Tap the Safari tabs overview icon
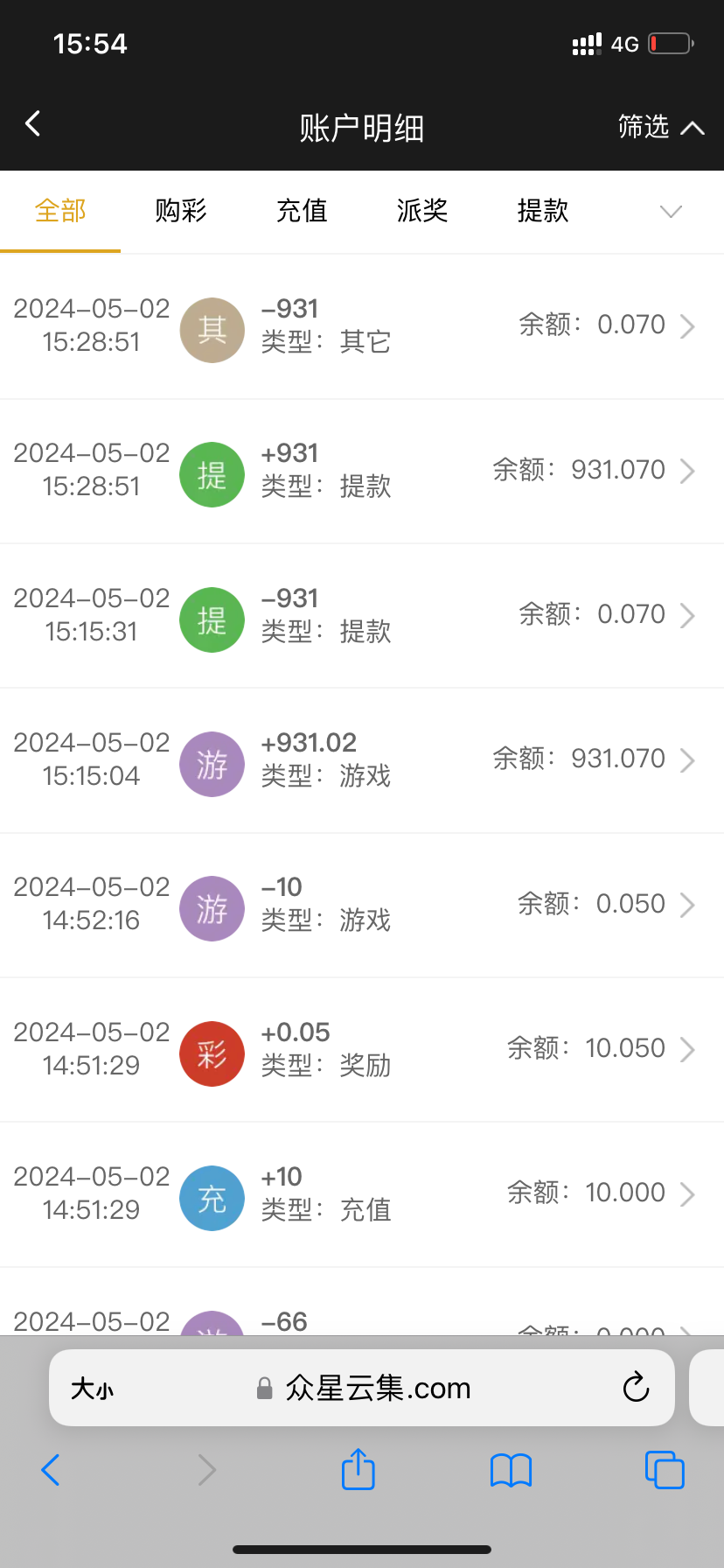Viewport: 724px width, 1568px height. (x=665, y=1470)
